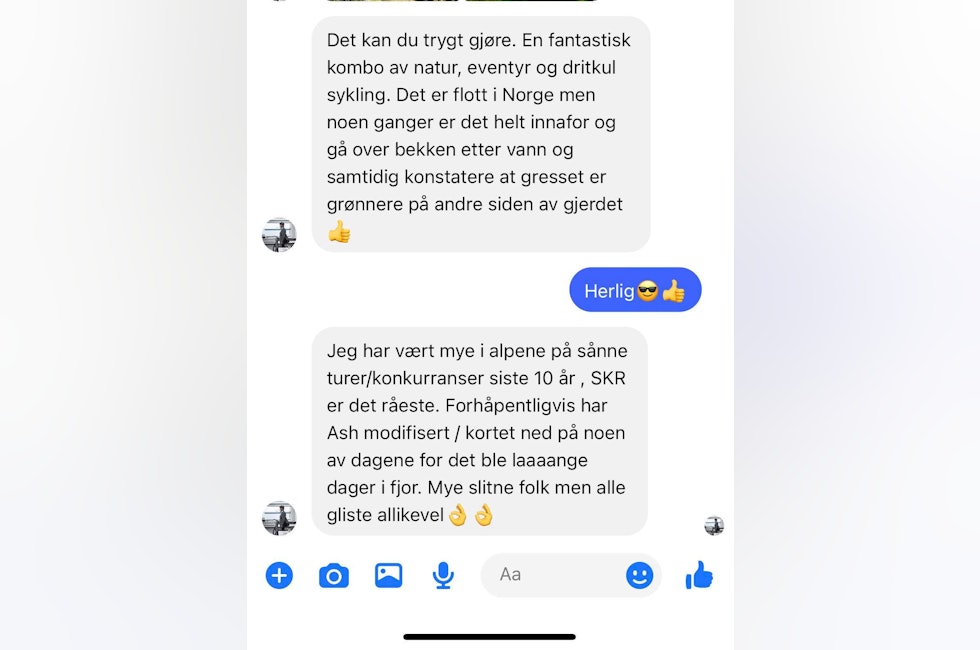Open the photo gallery picker
This screenshot has width=980, height=650.
[x=388, y=575]
